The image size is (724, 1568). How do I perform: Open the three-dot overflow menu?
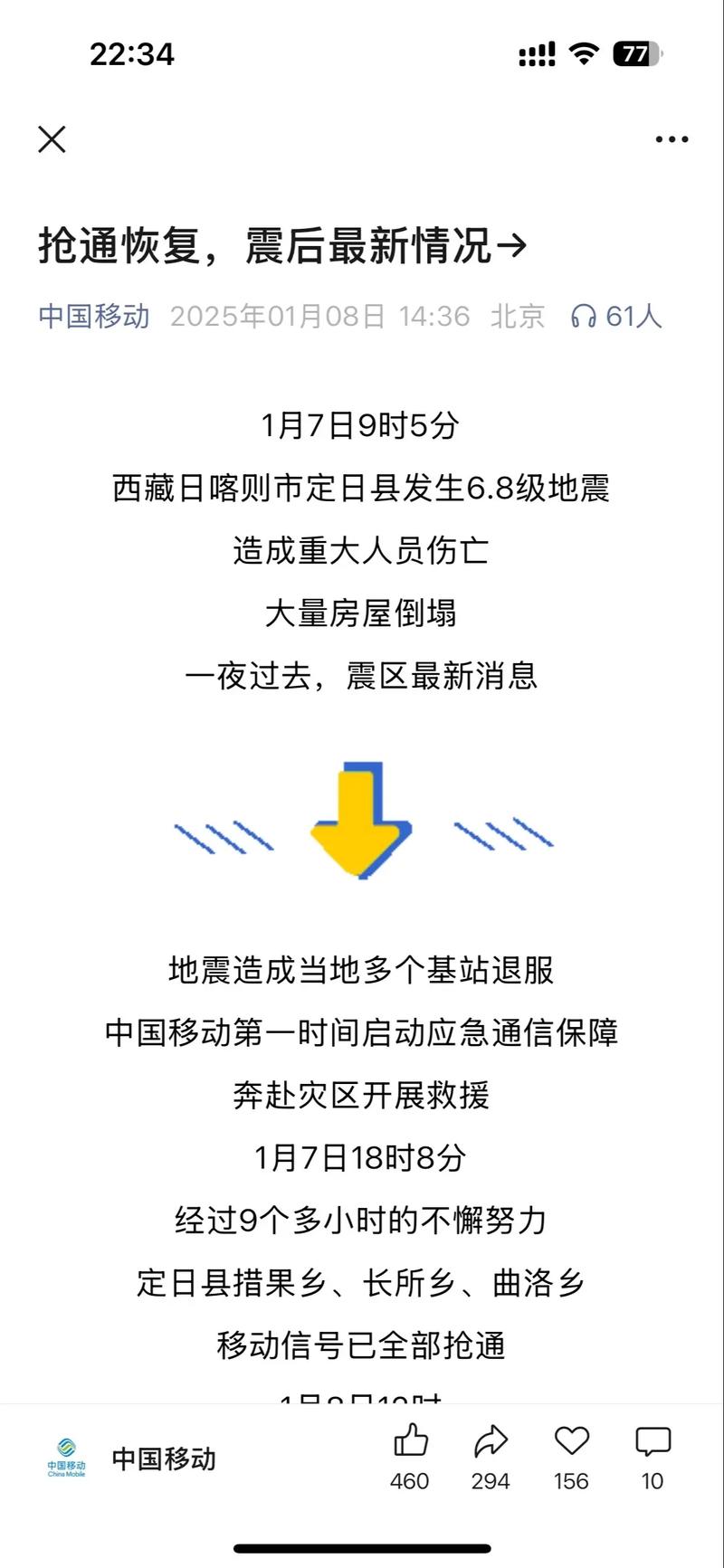[672, 139]
